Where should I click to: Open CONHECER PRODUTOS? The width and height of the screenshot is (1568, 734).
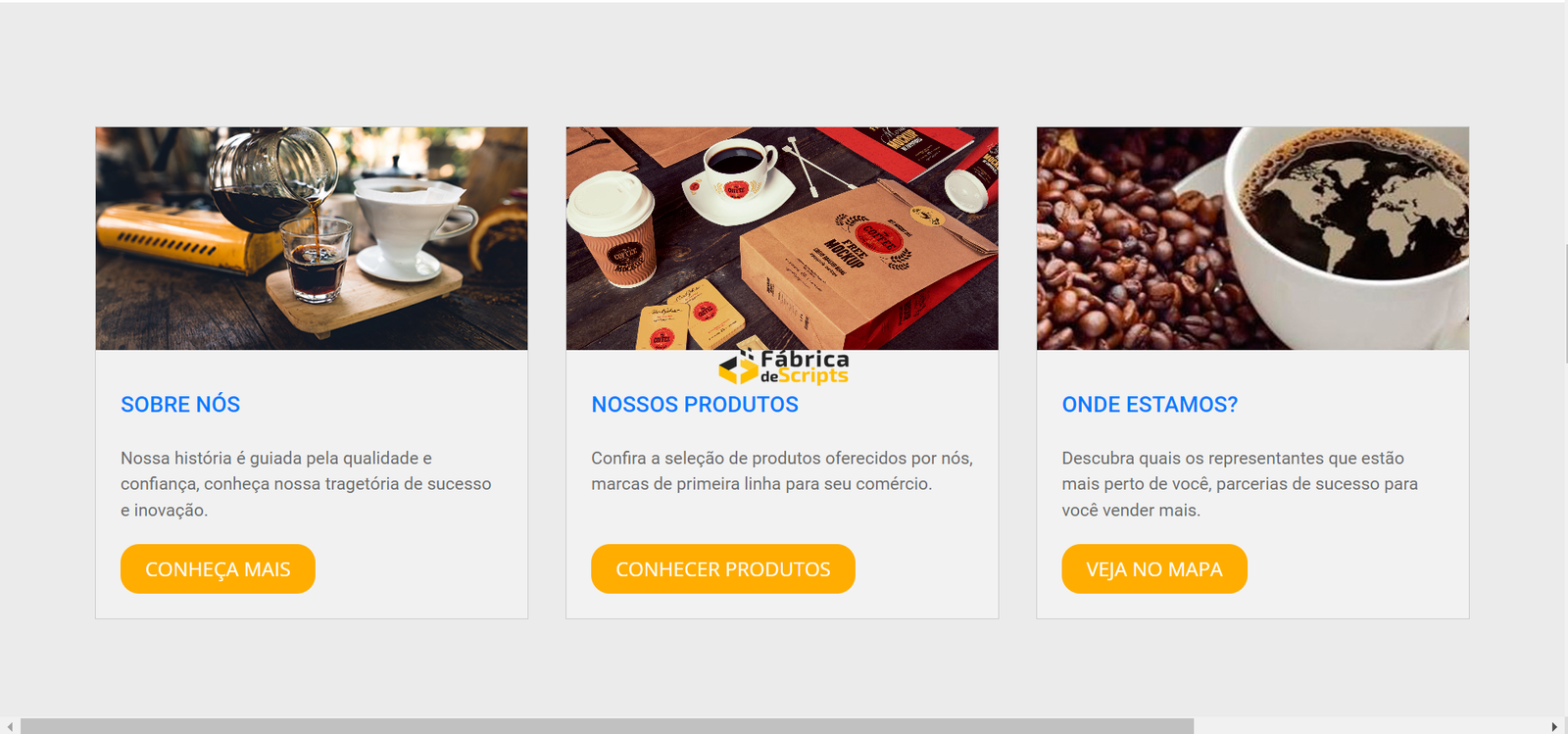[x=722, y=569]
